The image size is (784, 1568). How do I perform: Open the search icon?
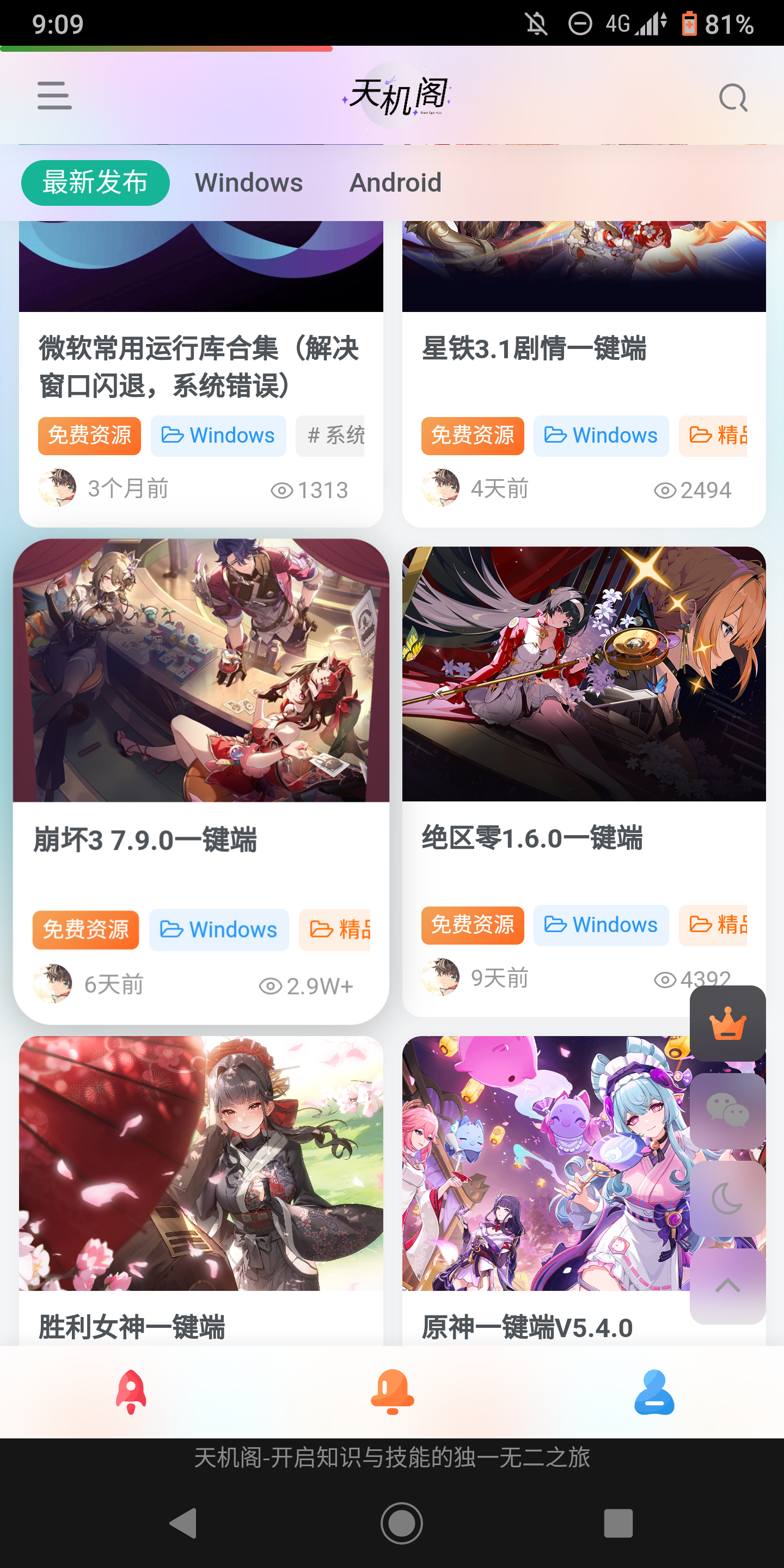pos(732,97)
